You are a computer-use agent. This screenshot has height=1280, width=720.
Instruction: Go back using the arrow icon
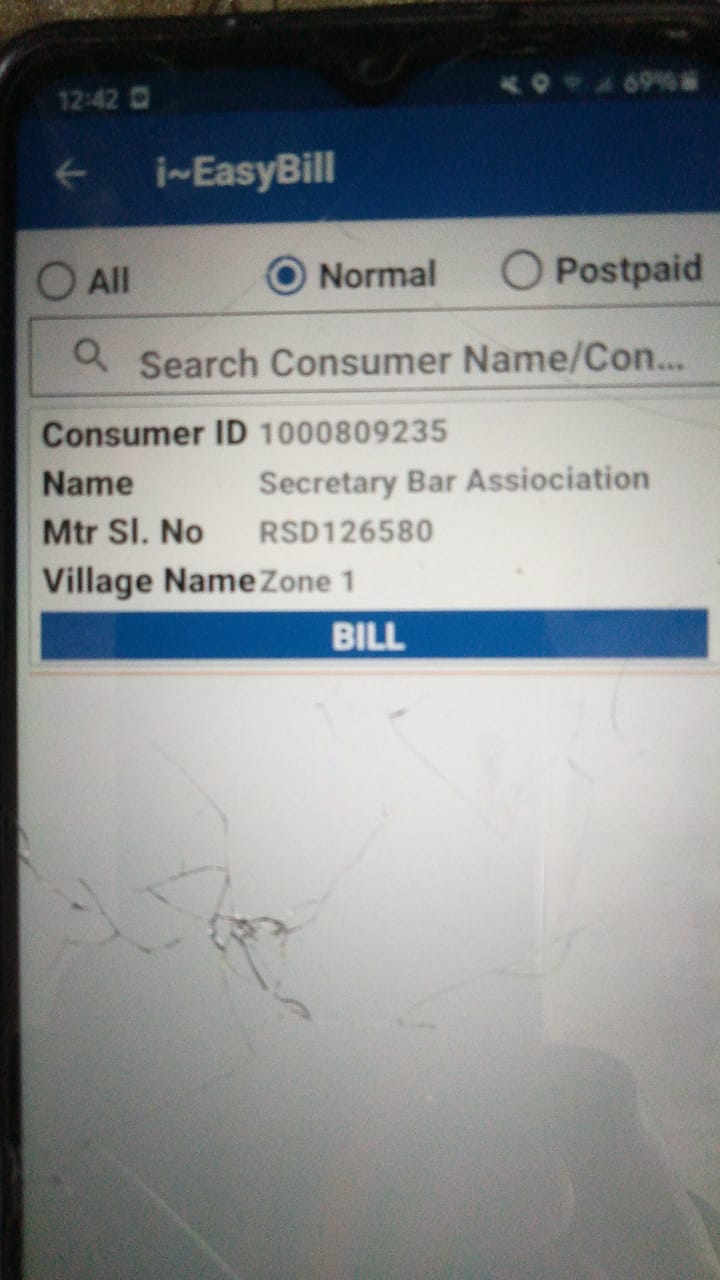point(70,175)
